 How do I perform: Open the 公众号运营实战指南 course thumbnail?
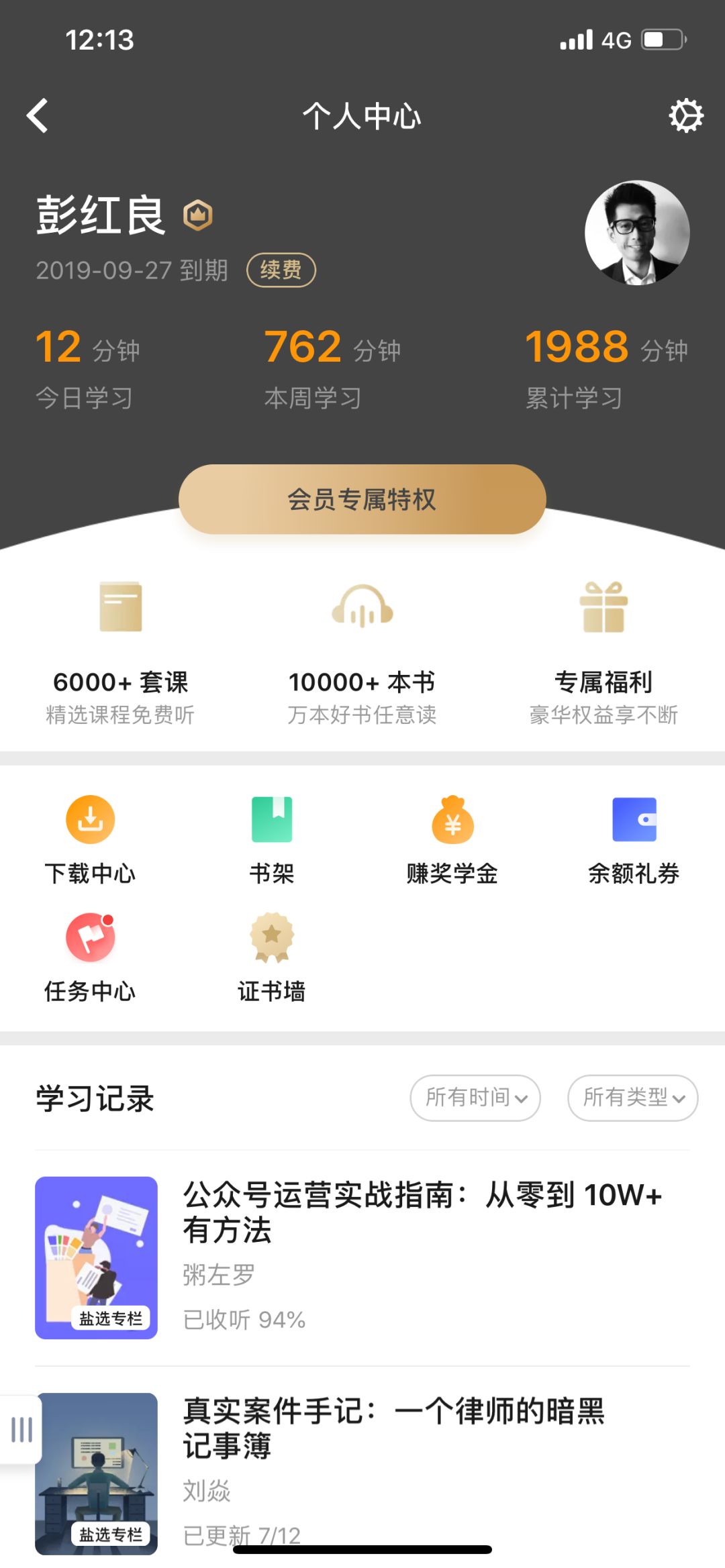click(x=96, y=1256)
